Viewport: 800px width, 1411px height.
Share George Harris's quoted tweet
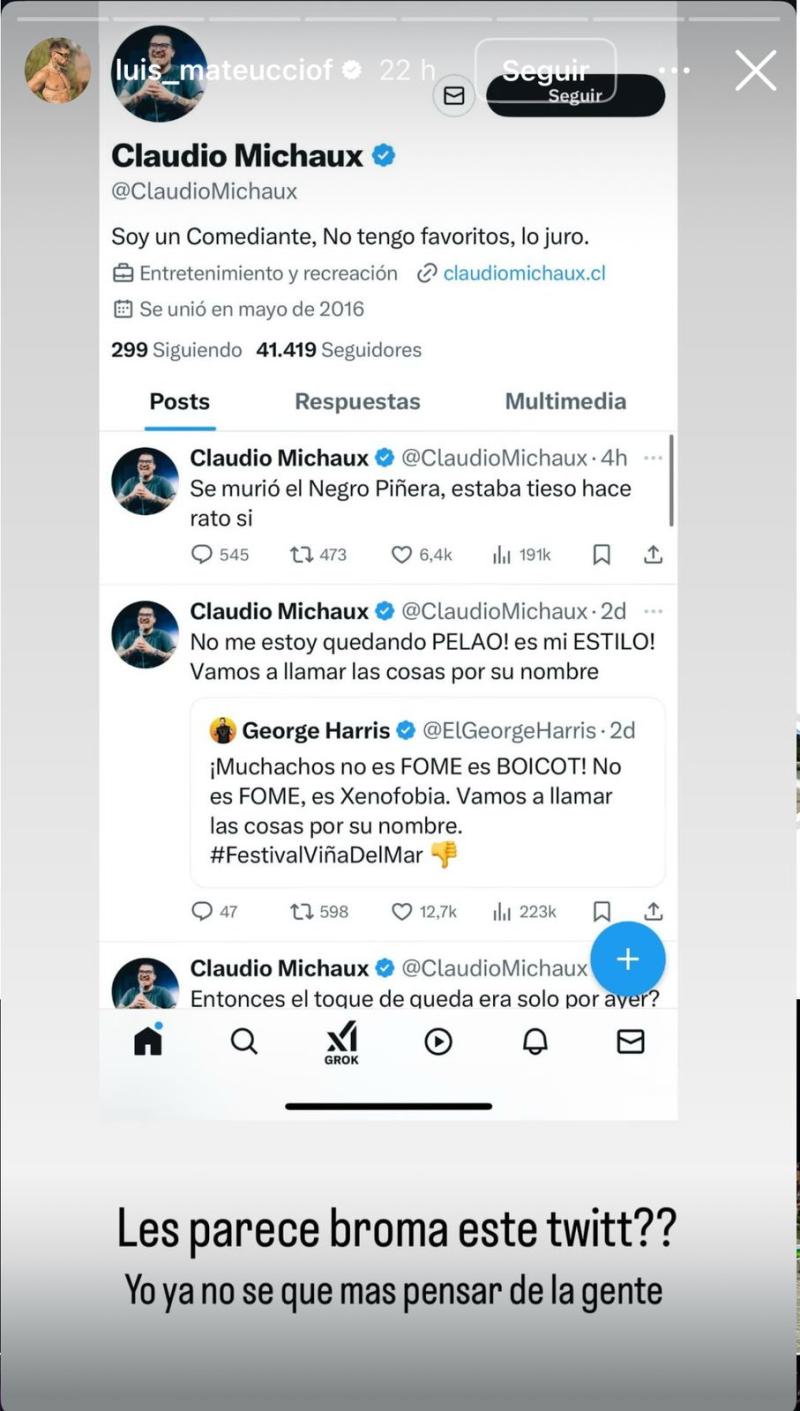[652, 911]
